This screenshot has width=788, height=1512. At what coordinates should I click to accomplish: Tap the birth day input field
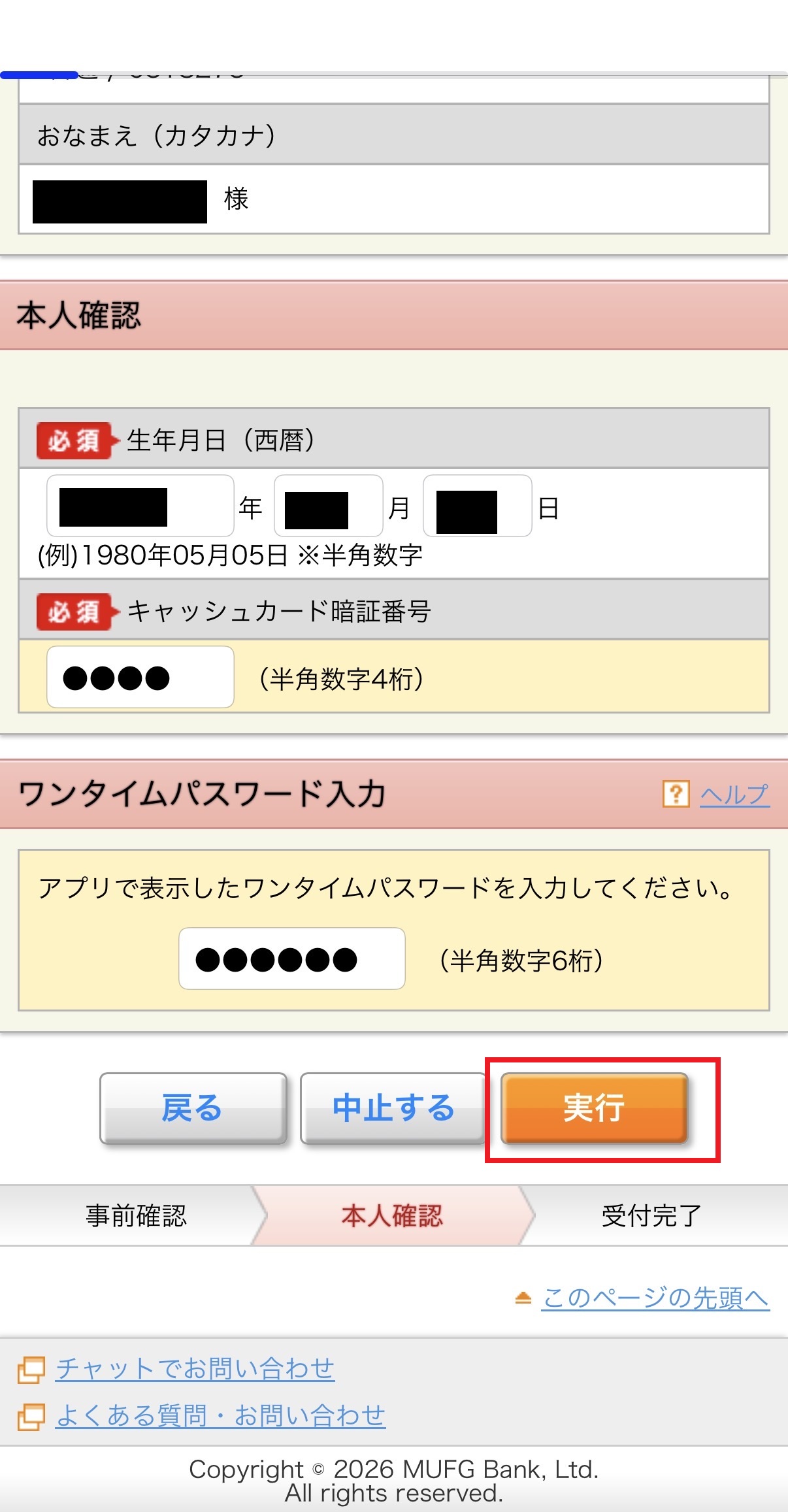477,506
